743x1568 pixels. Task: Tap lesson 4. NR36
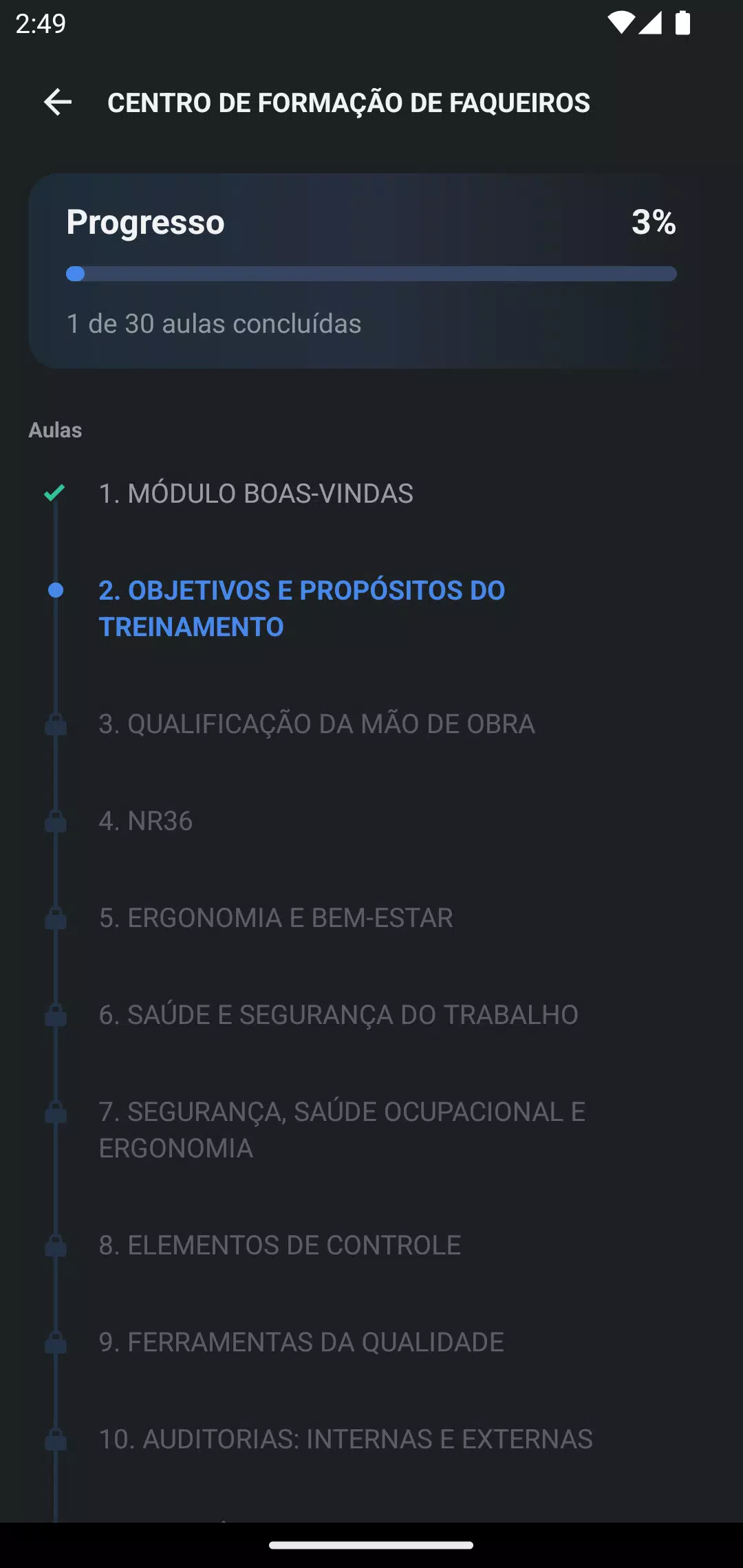(x=371, y=820)
